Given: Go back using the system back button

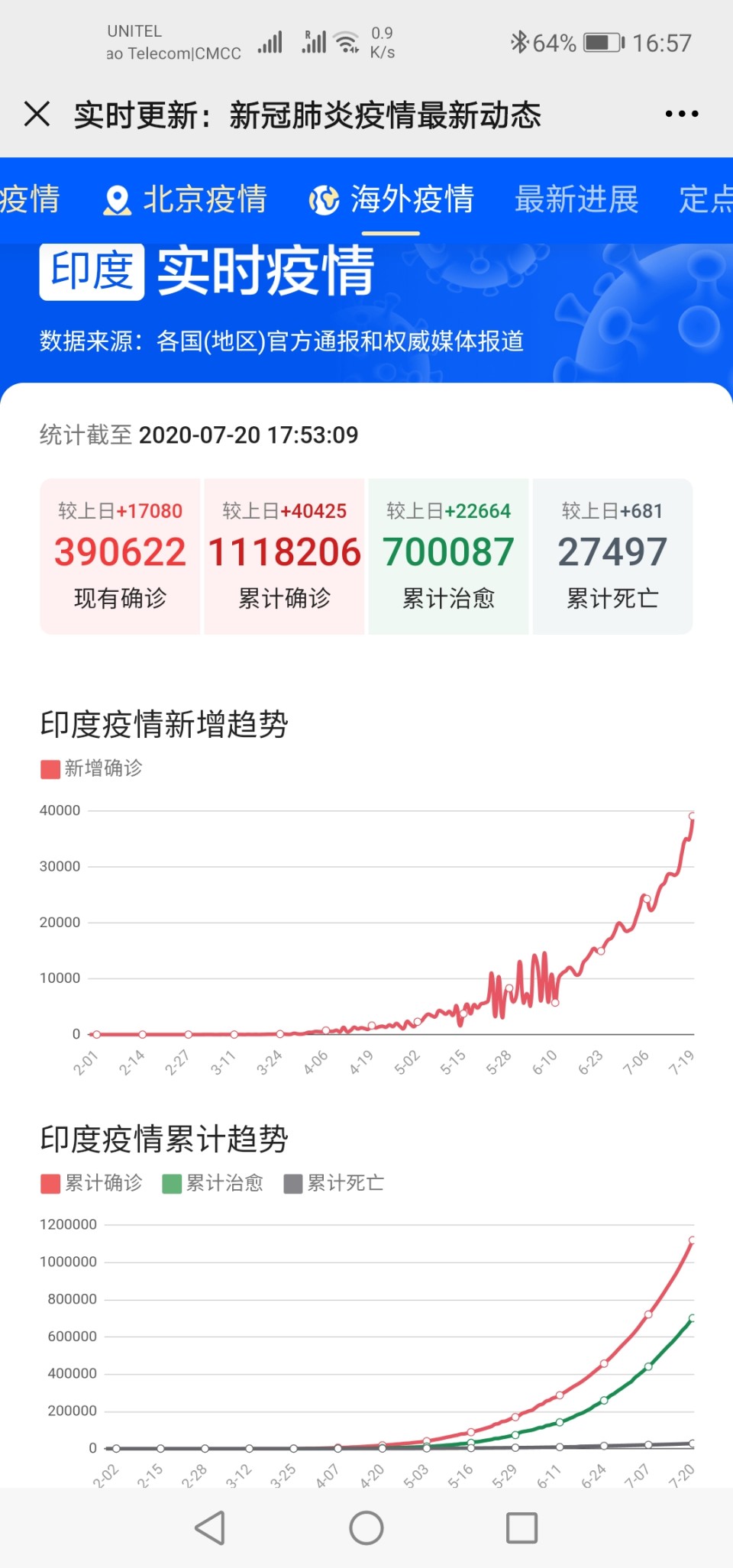Looking at the screenshot, I should click(x=210, y=1528).
